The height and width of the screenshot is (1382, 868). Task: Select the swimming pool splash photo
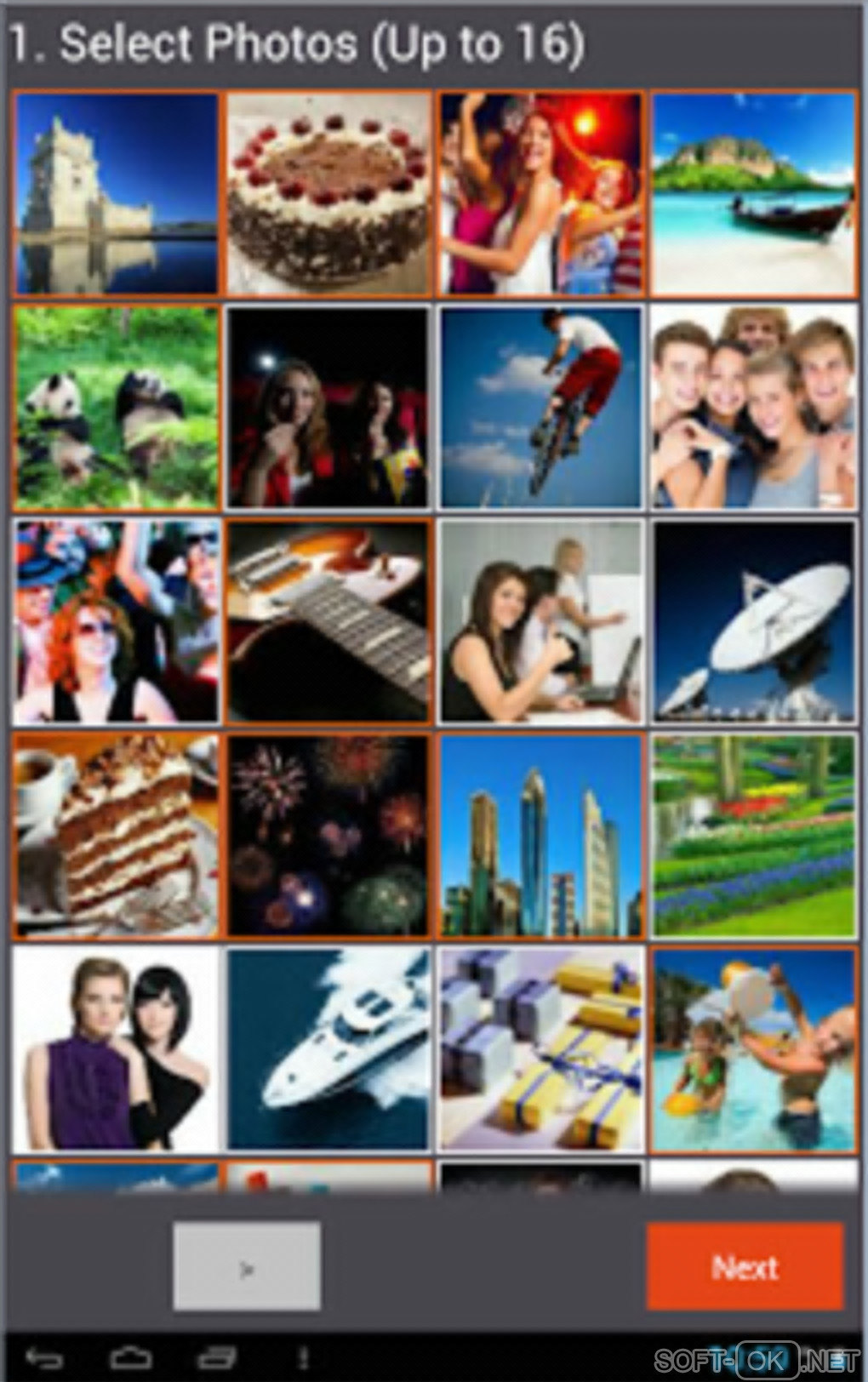(754, 1051)
